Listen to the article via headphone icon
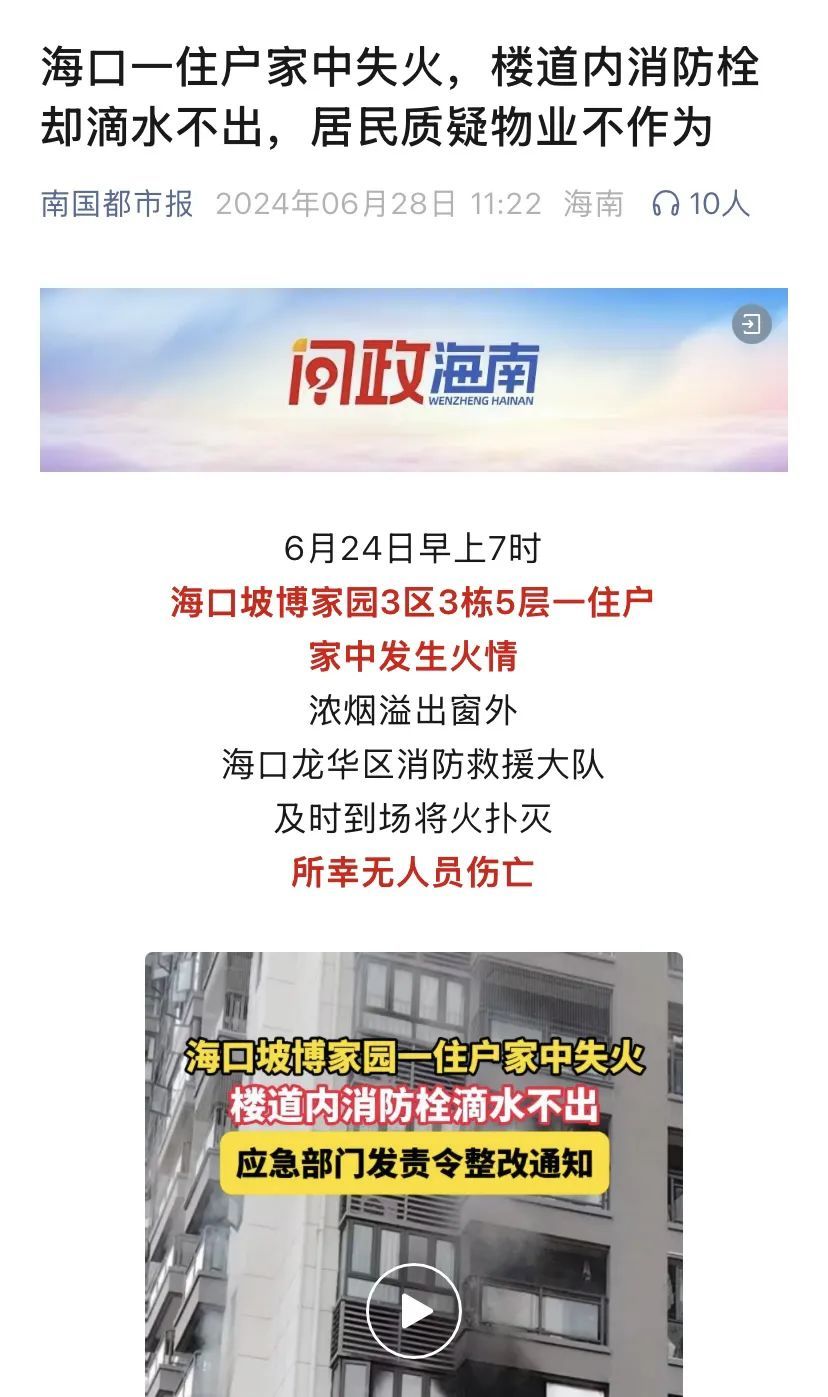 666,204
